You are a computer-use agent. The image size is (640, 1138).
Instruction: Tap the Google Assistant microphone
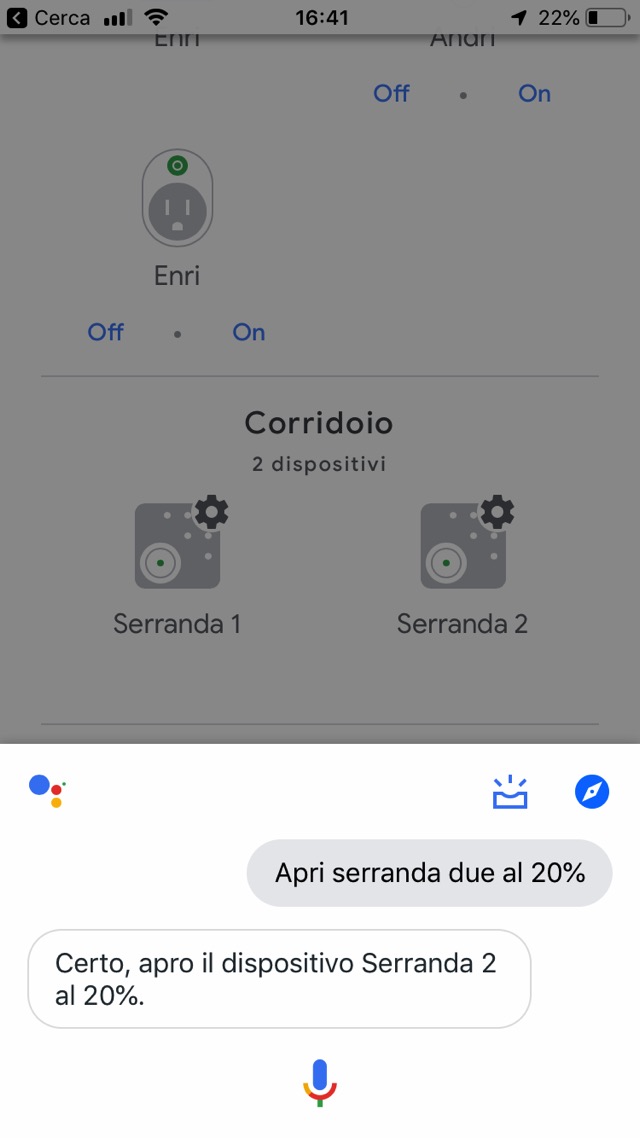pos(320,1081)
